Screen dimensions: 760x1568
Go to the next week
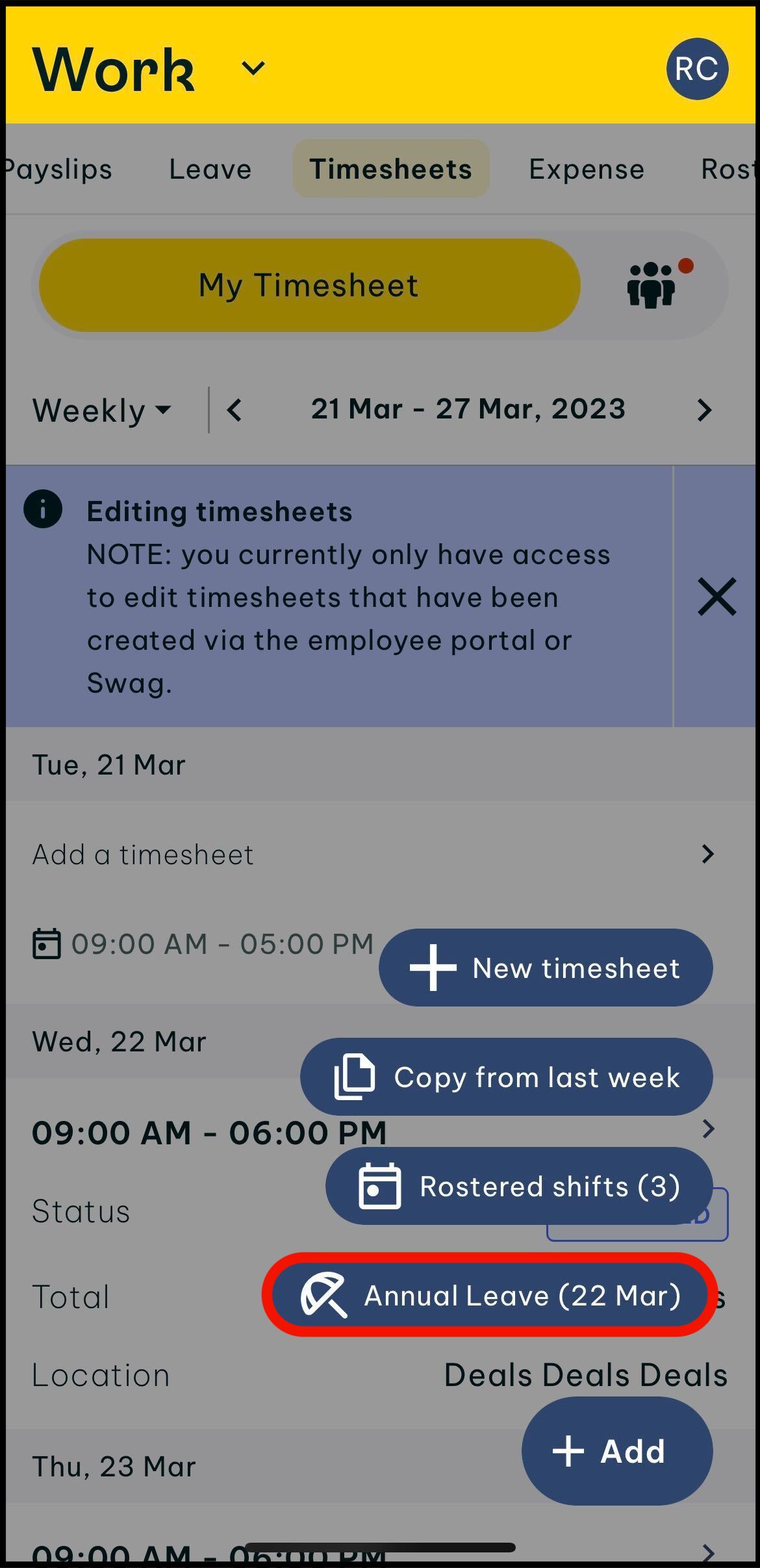point(704,410)
